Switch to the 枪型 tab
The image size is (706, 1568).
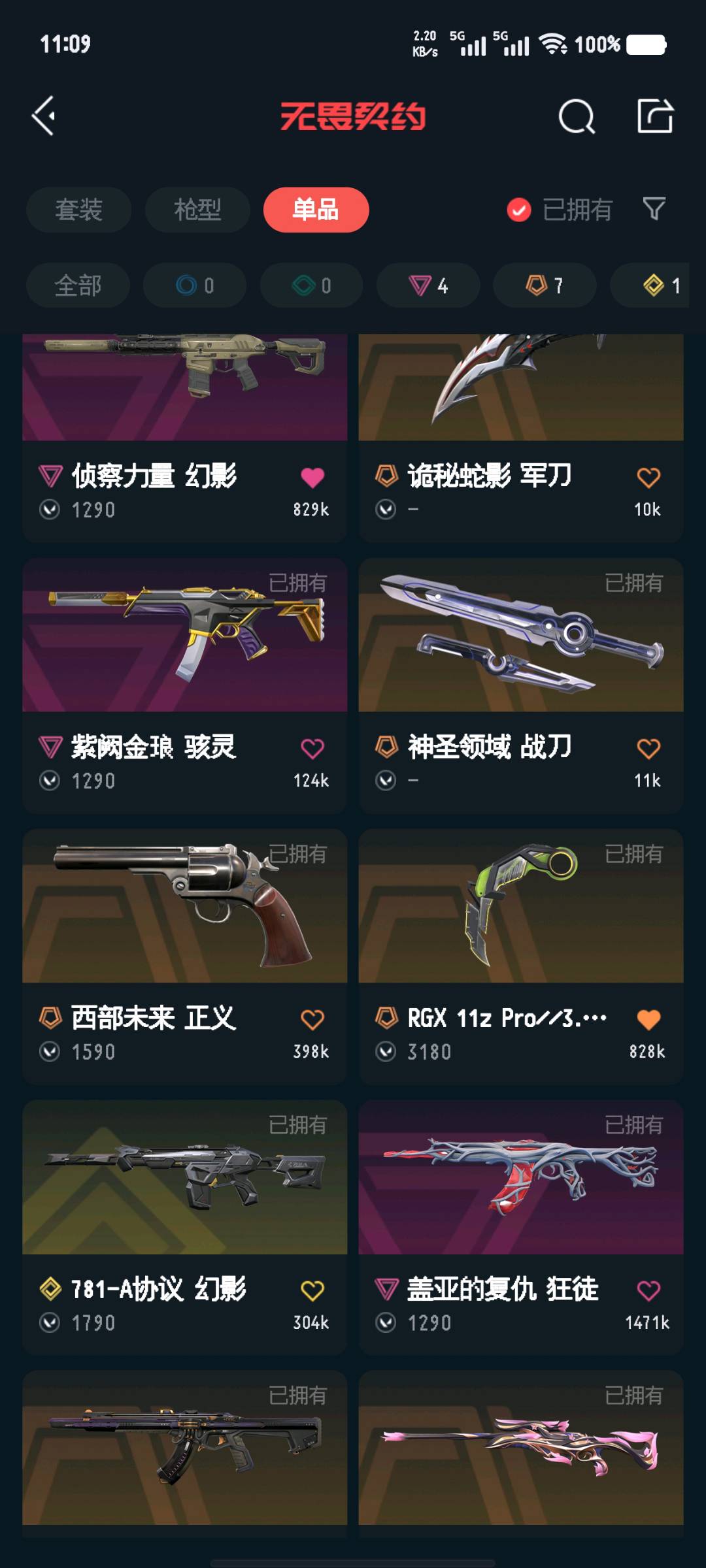tap(197, 210)
